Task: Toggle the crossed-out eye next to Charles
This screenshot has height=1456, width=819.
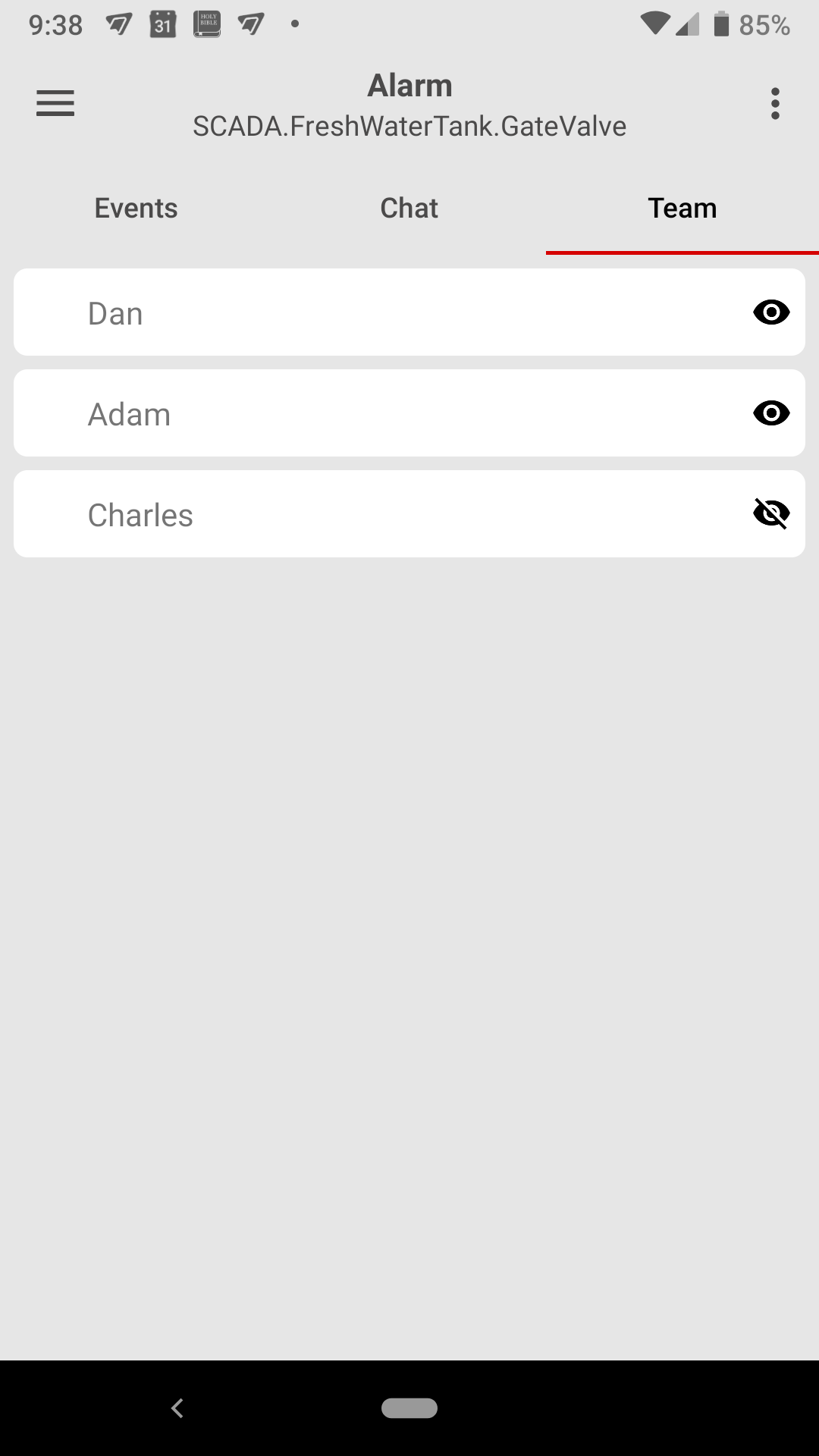Action: pyautogui.click(x=772, y=513)
